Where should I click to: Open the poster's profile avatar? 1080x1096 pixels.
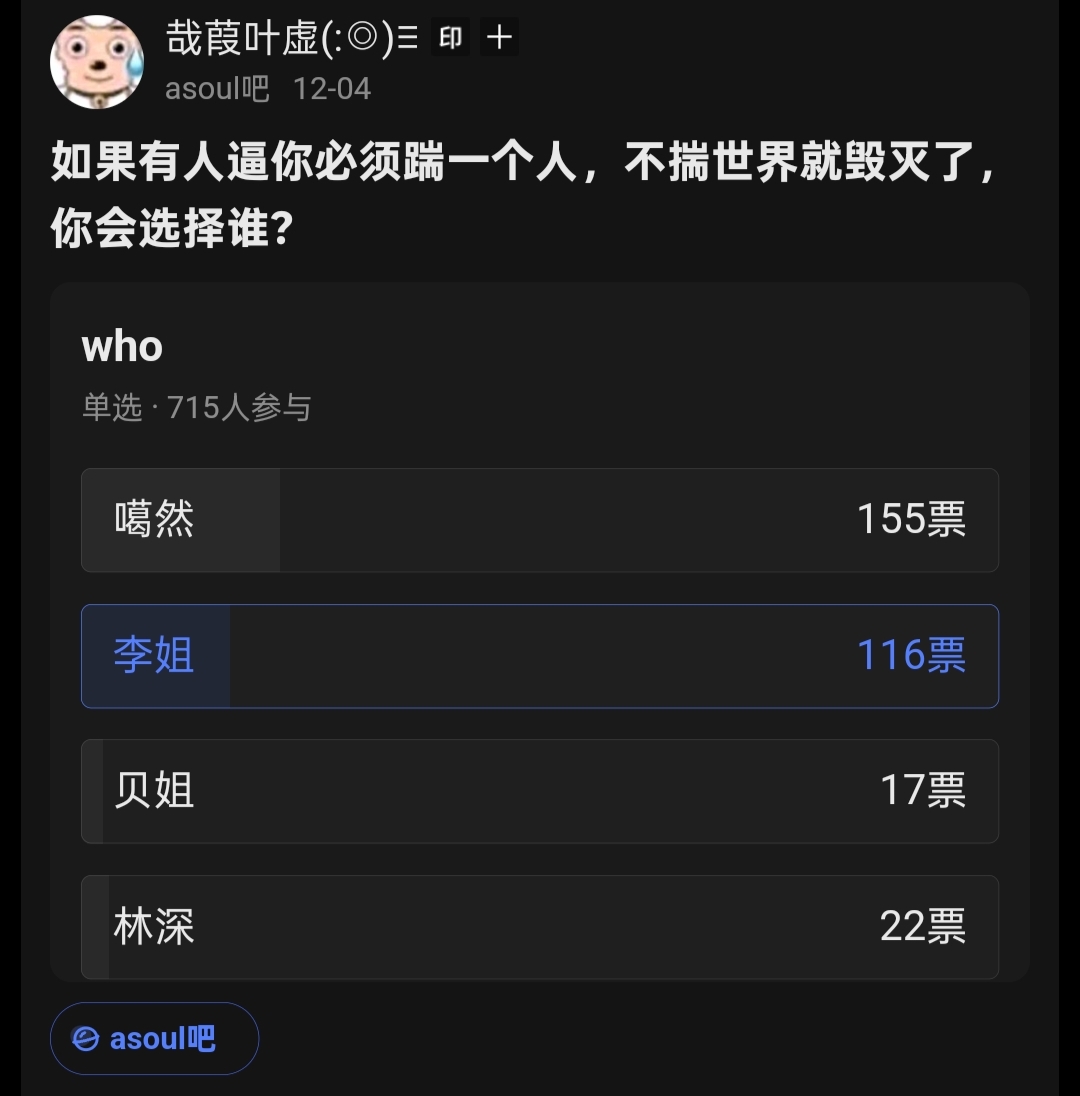97,62
